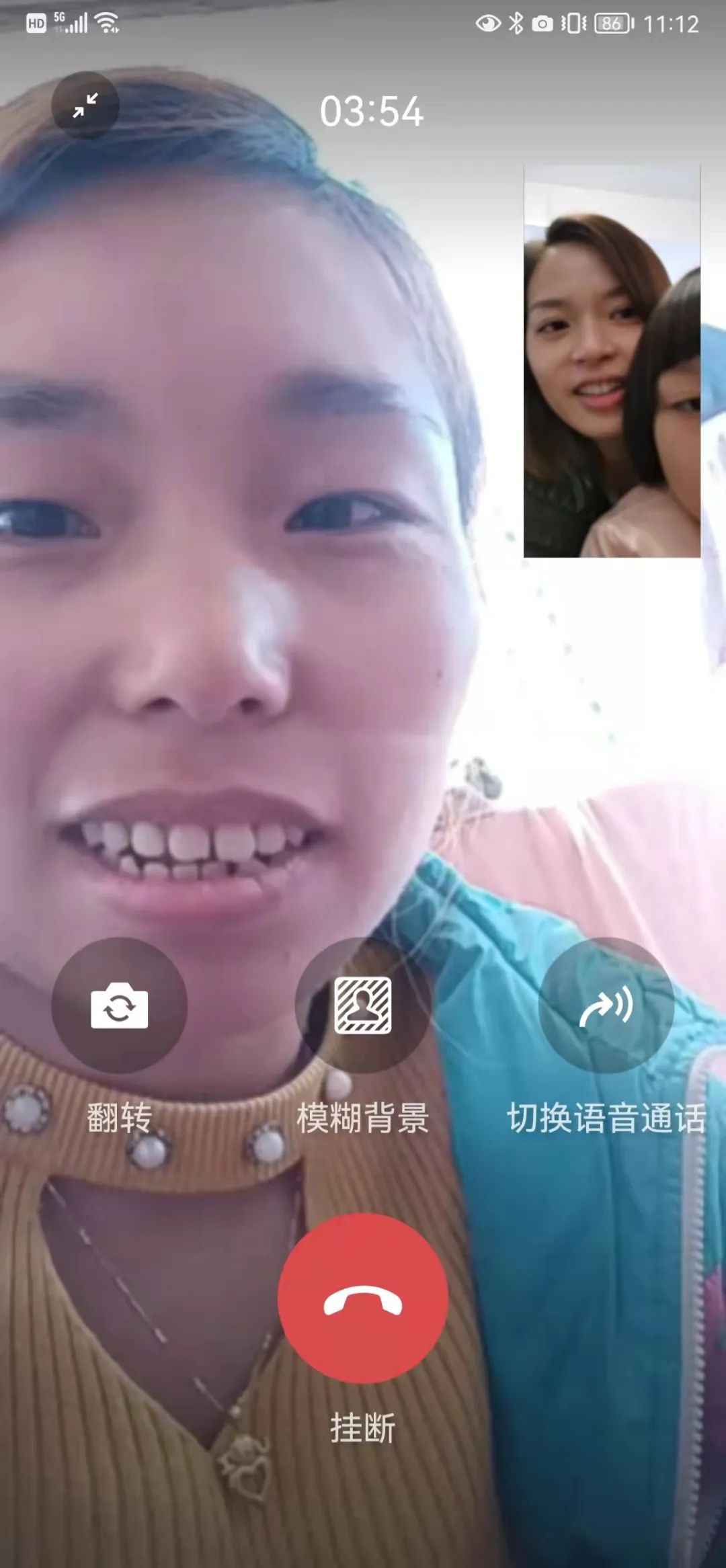Hang up the call with 挂断
726x1568 pixels.
coord(362,1298)
